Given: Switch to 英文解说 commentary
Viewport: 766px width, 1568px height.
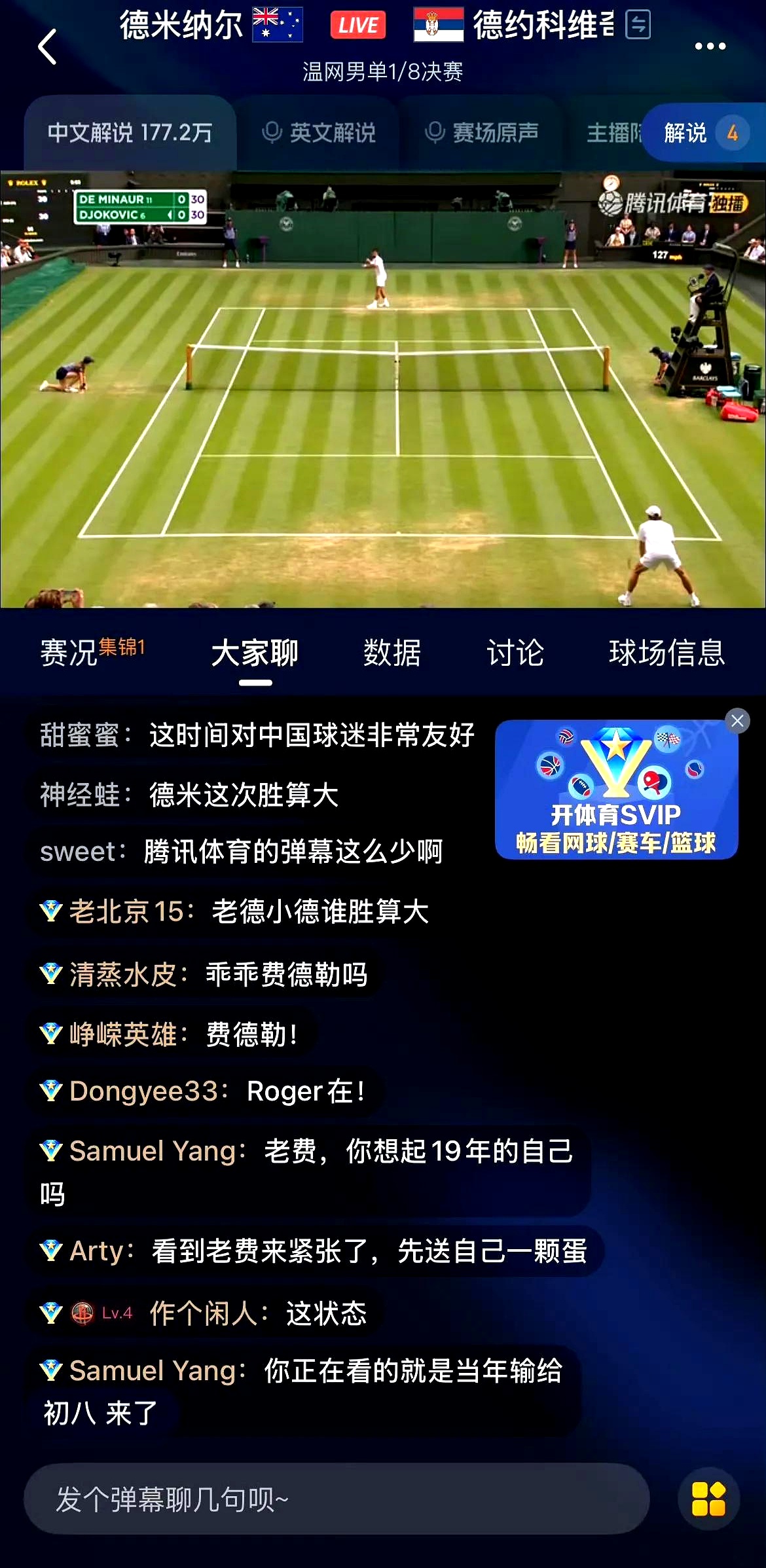Looking at the screenshot, I should point(319,133).
